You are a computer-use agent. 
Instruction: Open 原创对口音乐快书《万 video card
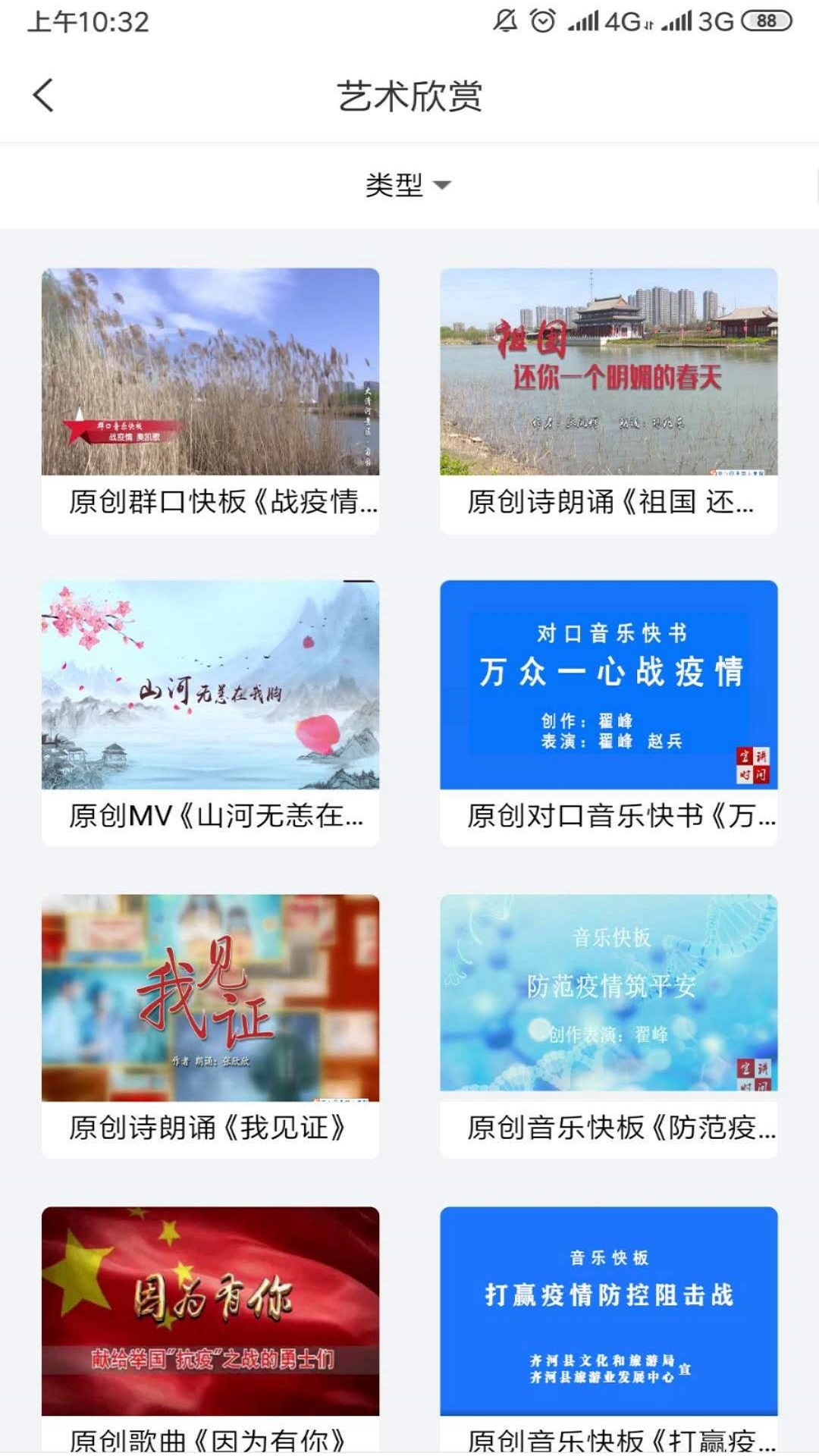pos(608,713)
